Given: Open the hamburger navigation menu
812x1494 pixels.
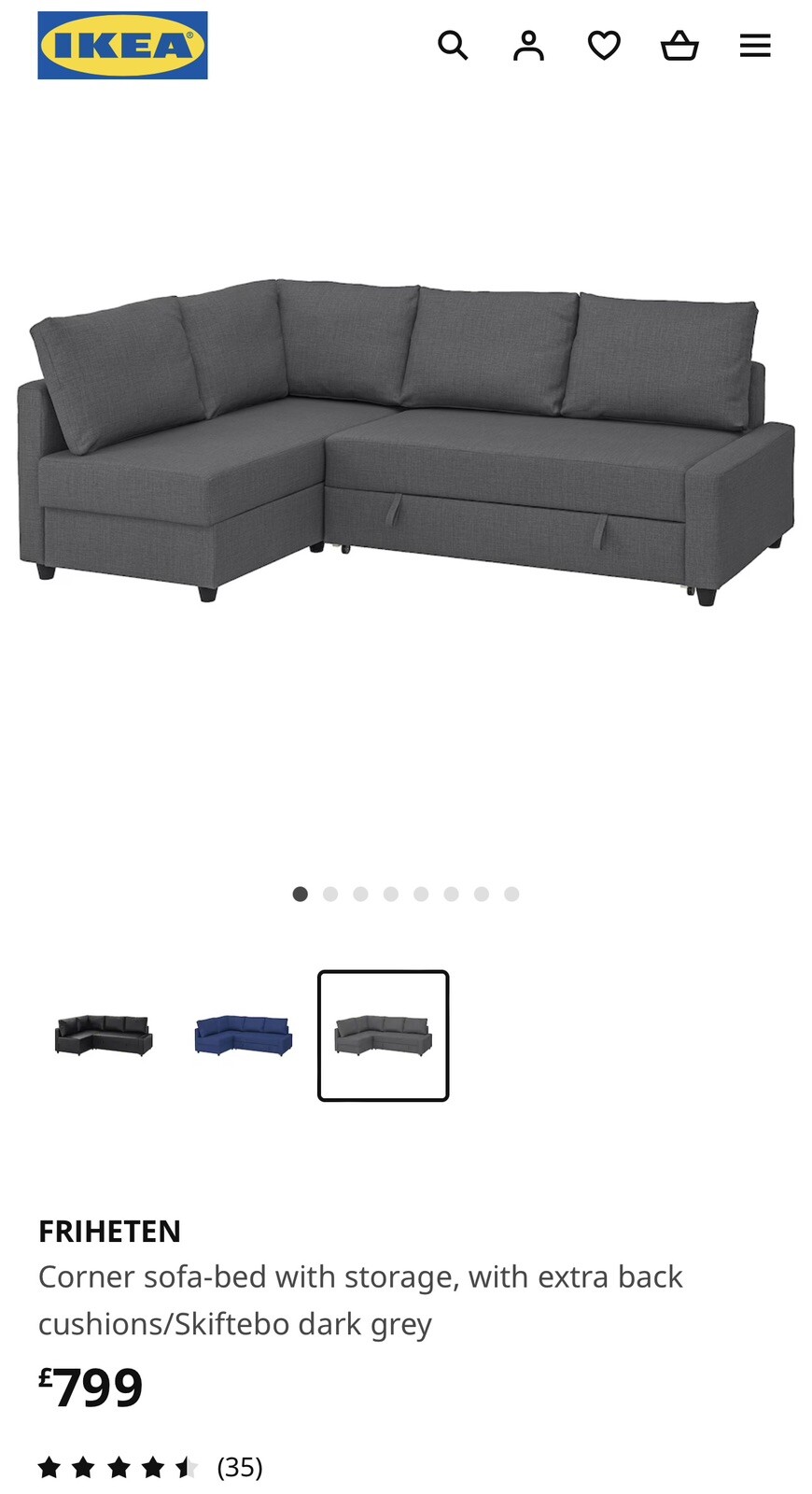Looking at the screenshot, I should click(754, 45).
